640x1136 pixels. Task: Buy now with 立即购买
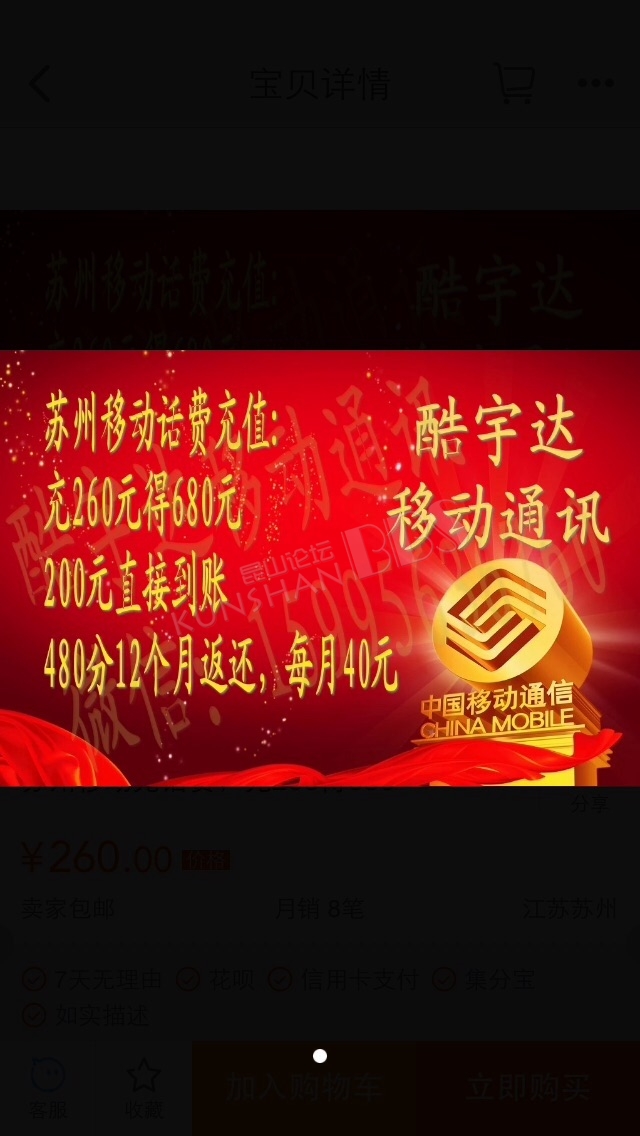point(528,1088)
